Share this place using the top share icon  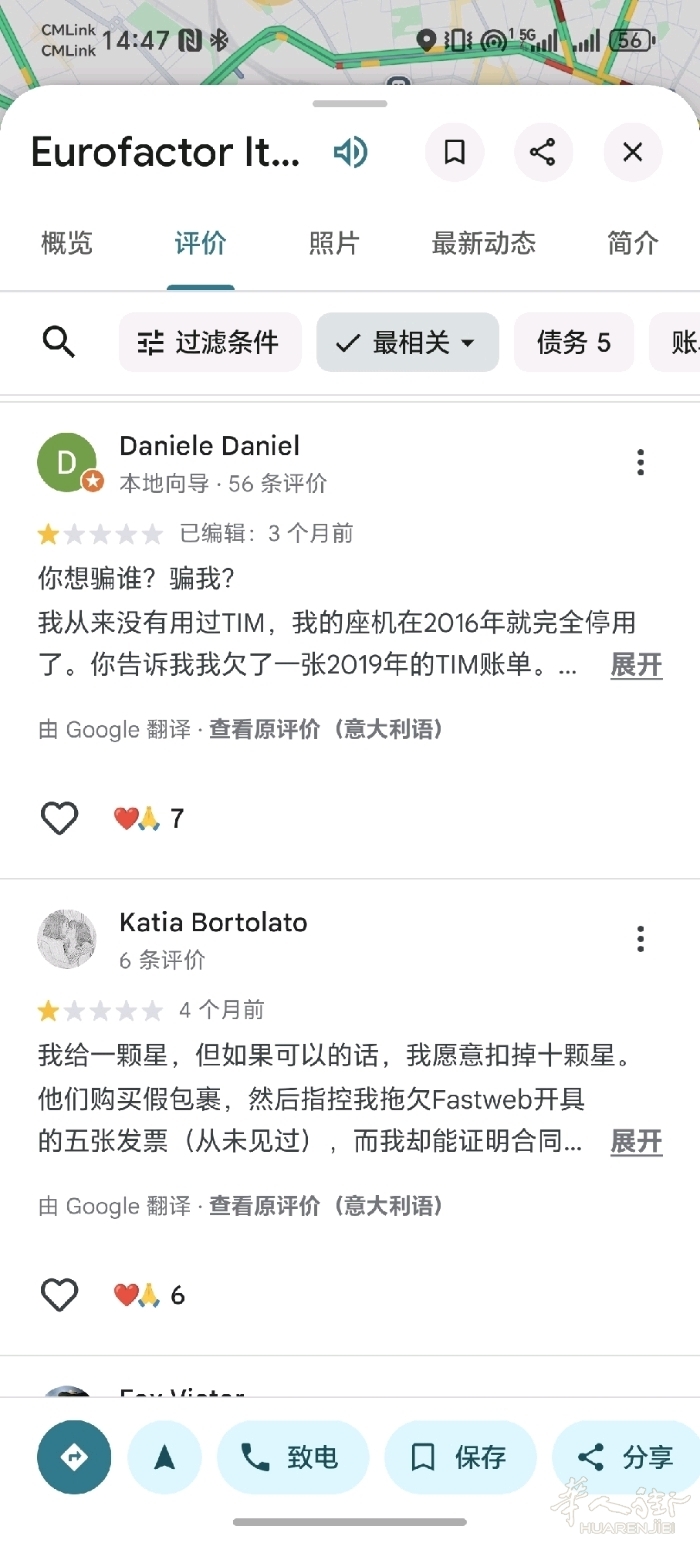pyautogui.click(x=543, y=152)
